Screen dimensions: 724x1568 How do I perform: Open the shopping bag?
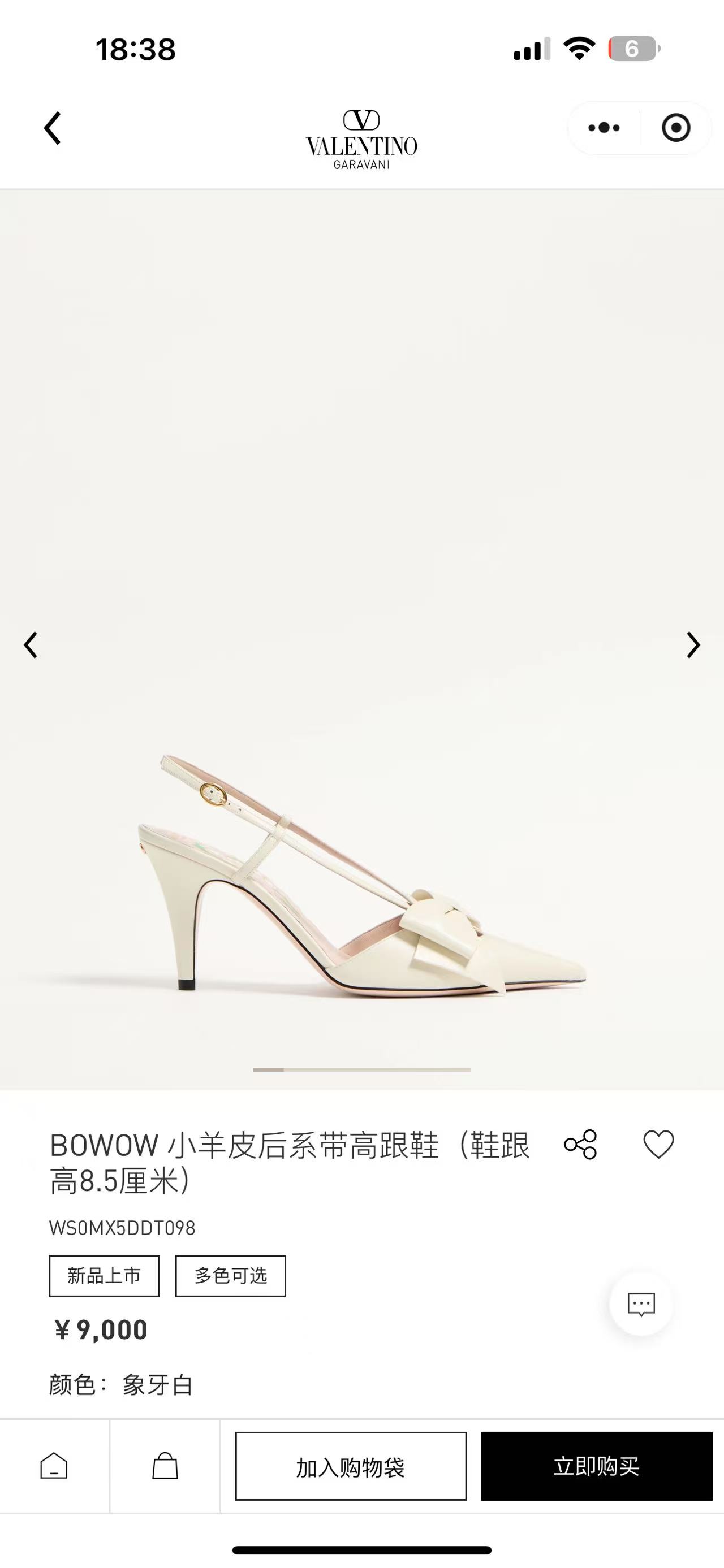[165, 1466]
